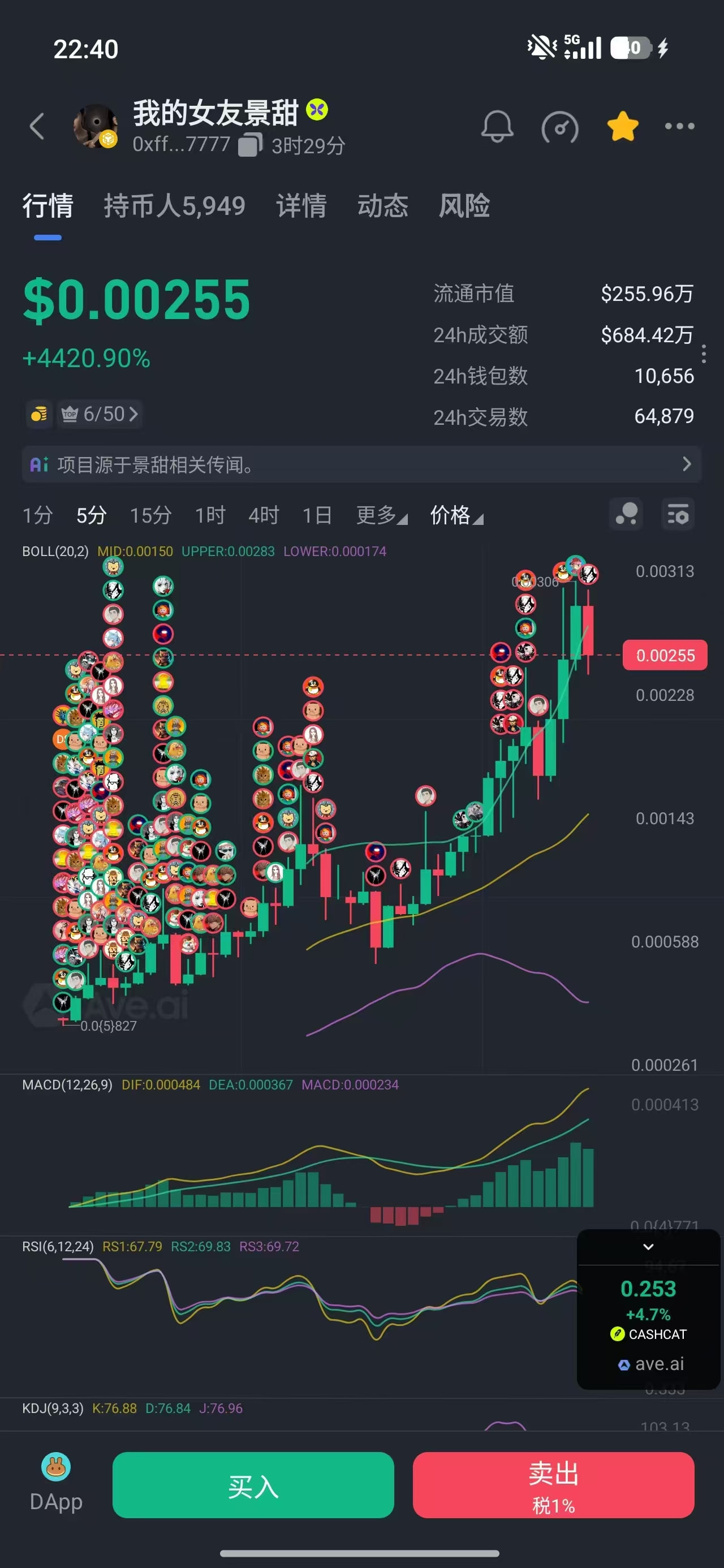Open chart indicator settings icon
Image resolution: width=724 pixels, height=1568 pixels.
point(678,515)
